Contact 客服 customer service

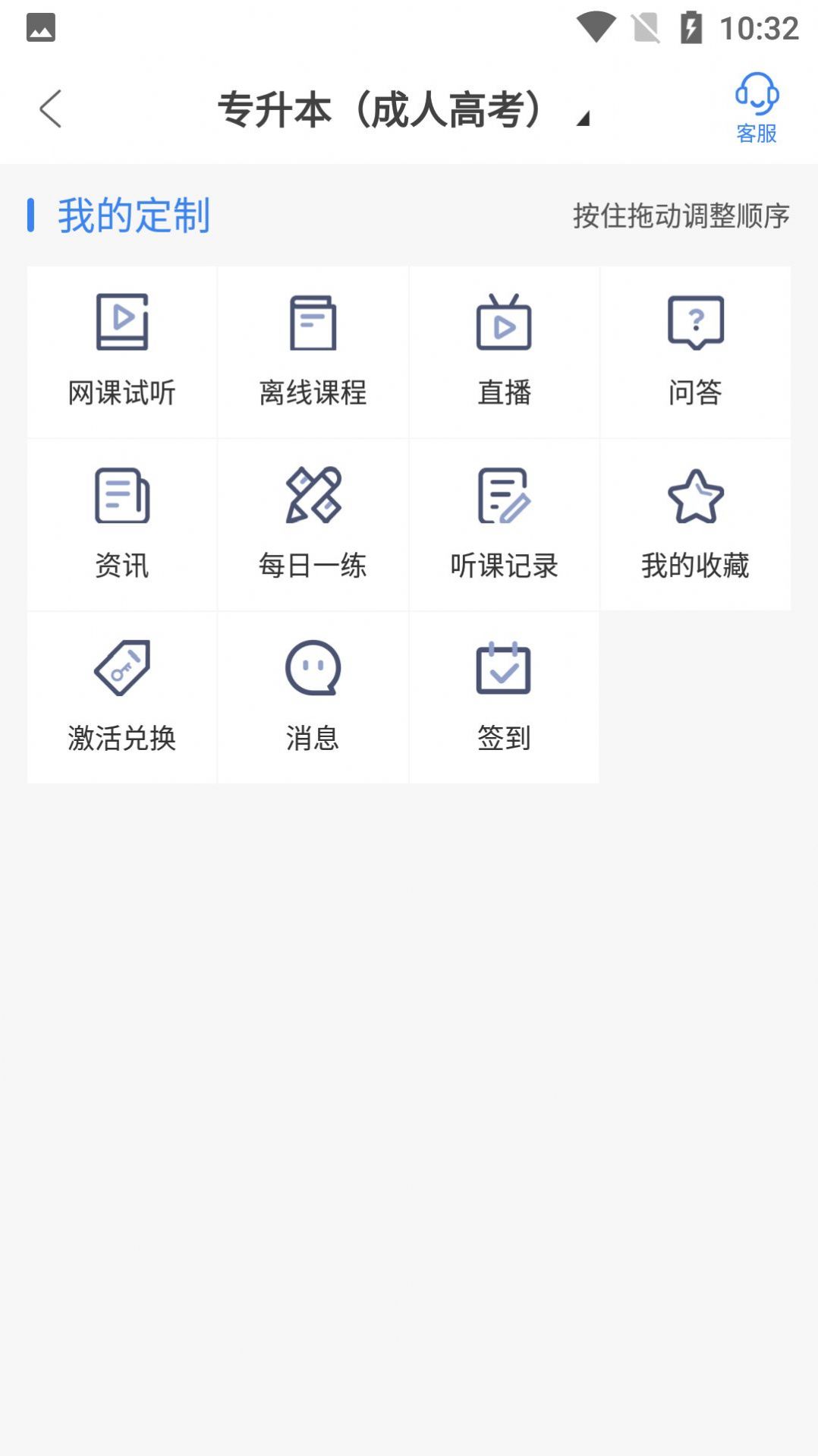click(x=756, y=108)
